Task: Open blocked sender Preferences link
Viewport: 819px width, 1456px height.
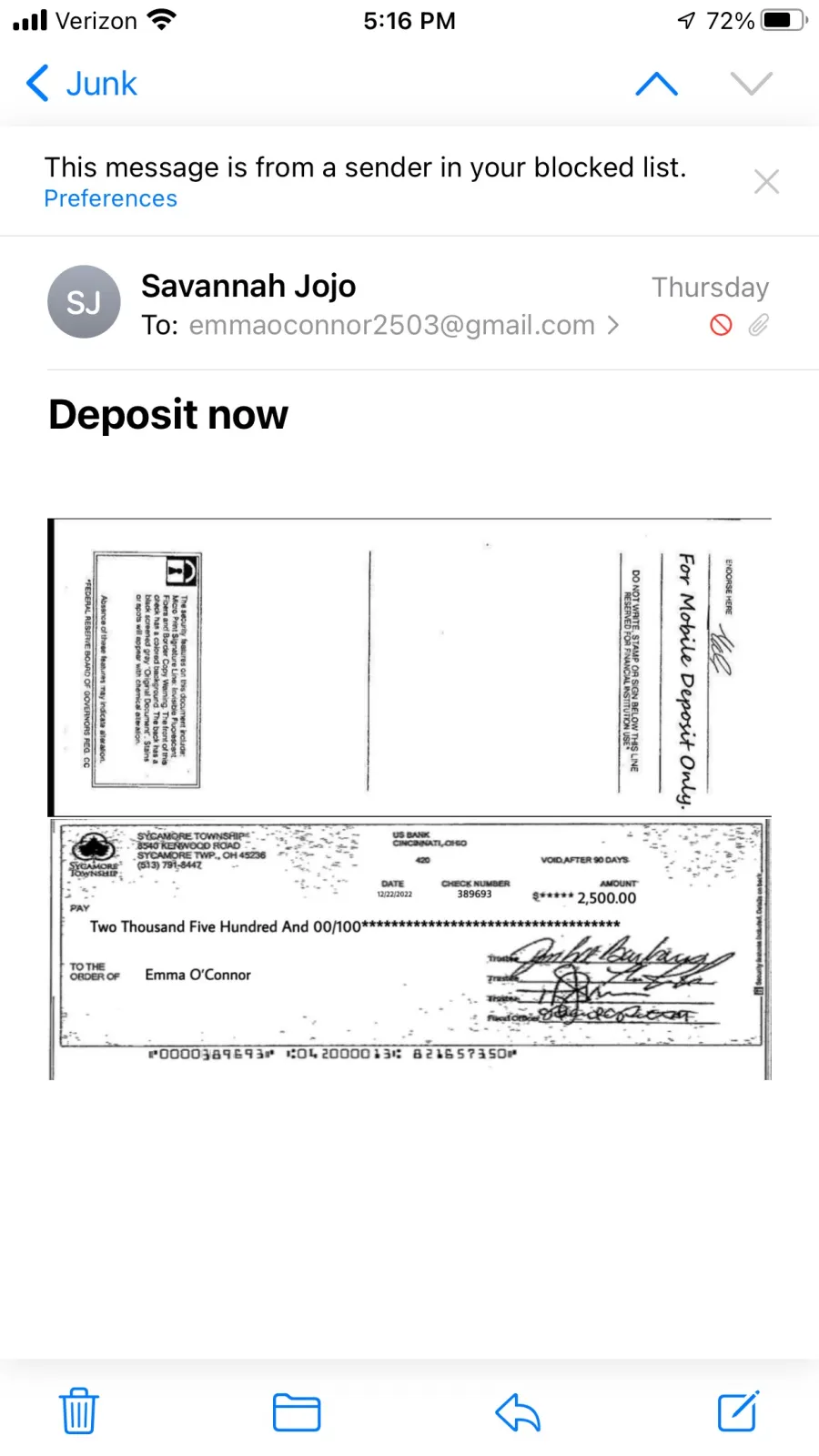Action: (111, 198)
